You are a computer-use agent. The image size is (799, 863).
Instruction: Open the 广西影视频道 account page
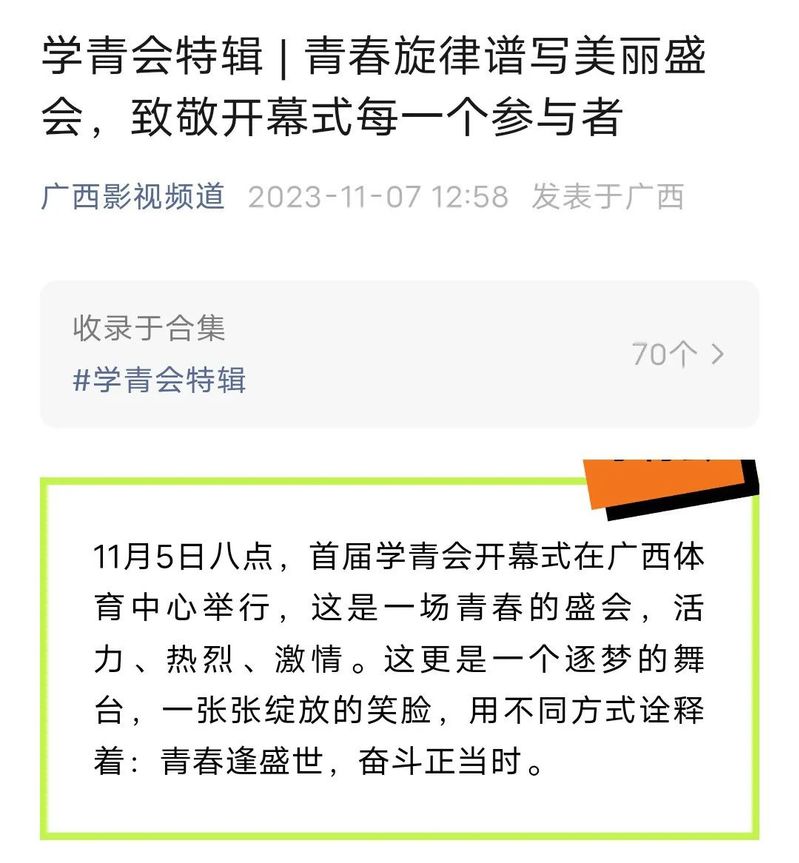point(133,196)
